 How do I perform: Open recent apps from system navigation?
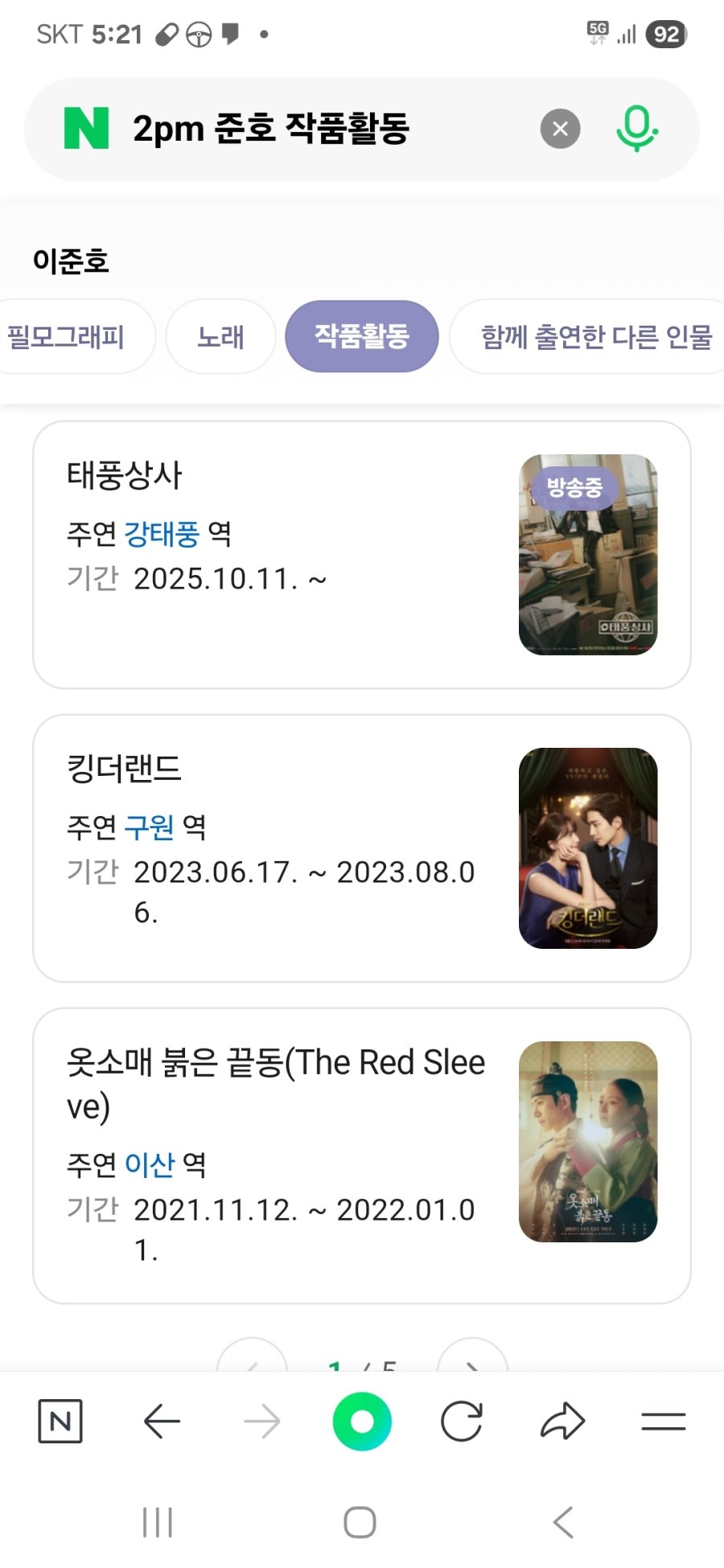pyautogui.click(x=158, y=1521)
